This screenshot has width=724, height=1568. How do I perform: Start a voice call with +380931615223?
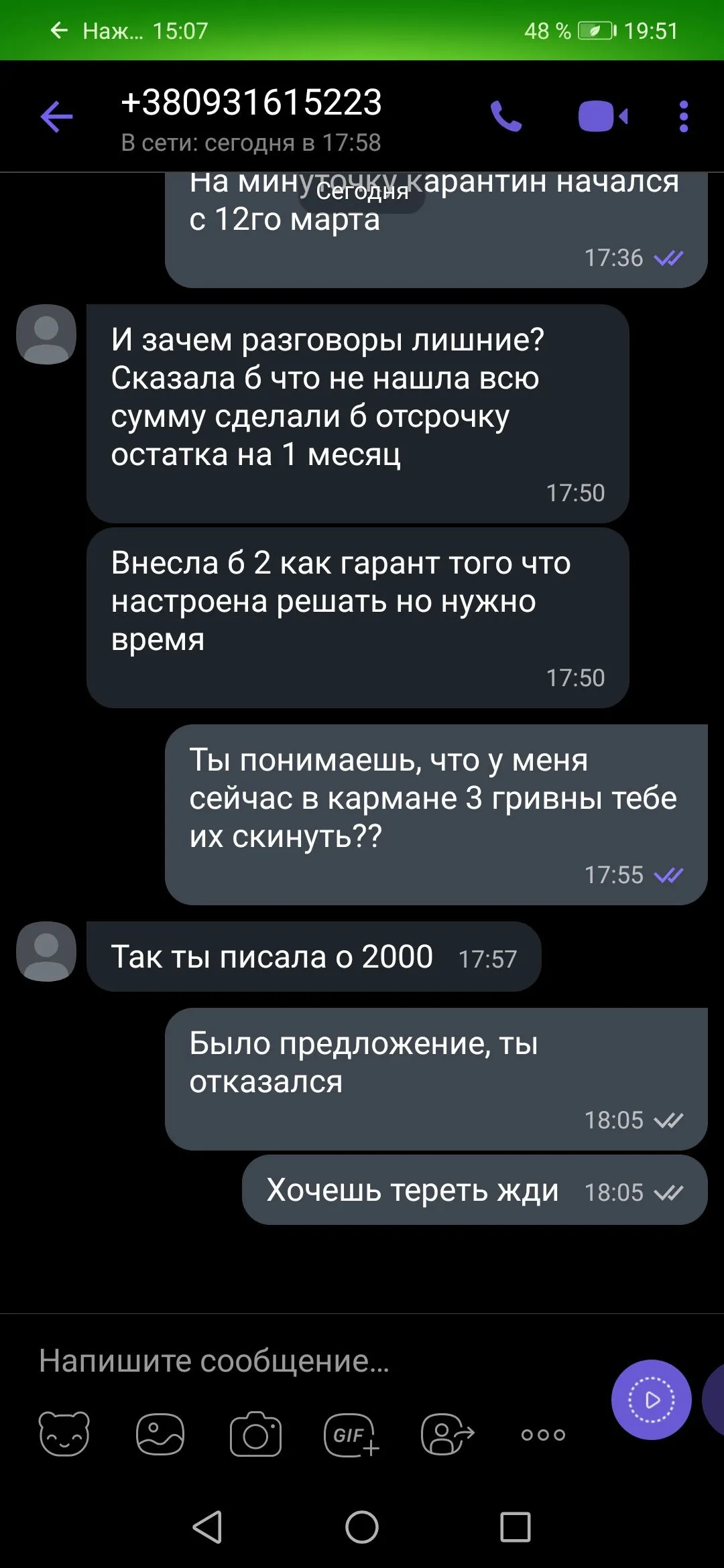[505, 117]
